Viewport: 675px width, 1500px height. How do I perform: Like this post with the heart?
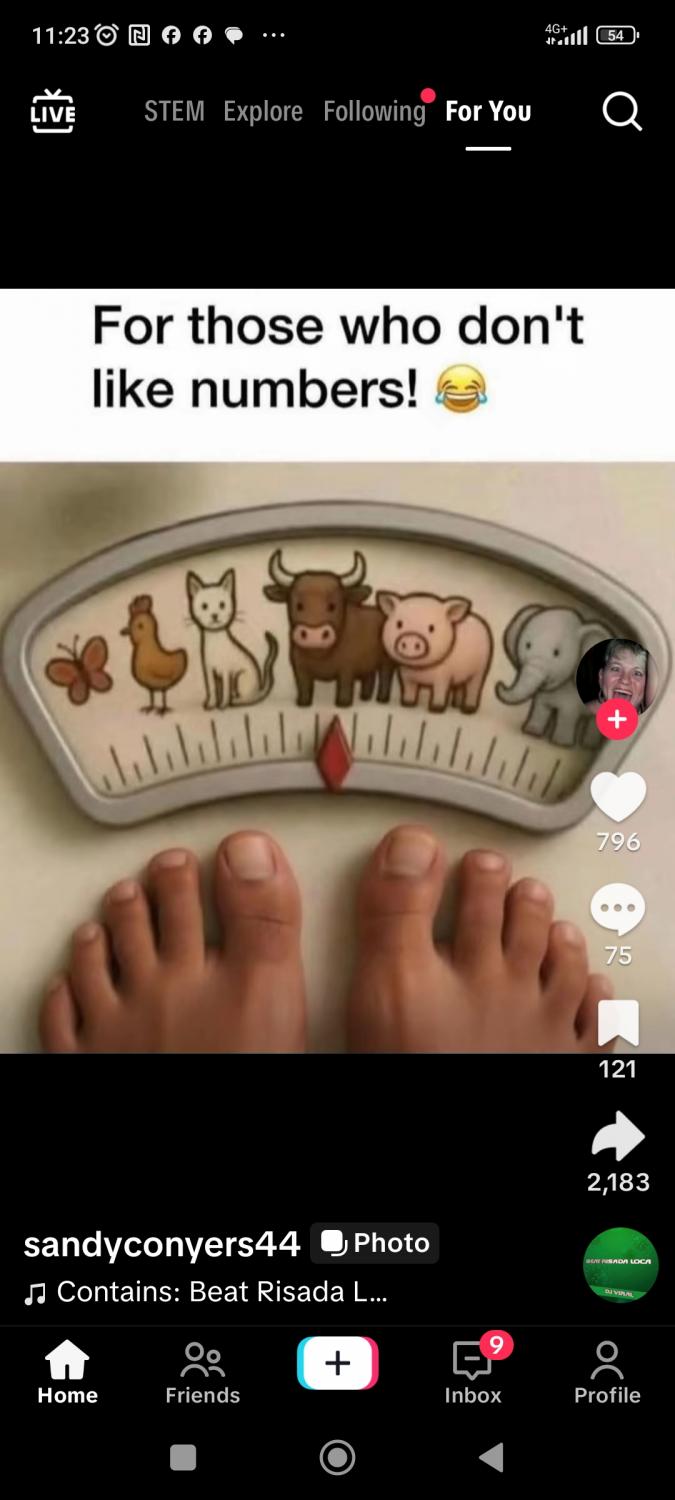coord(618,797)
